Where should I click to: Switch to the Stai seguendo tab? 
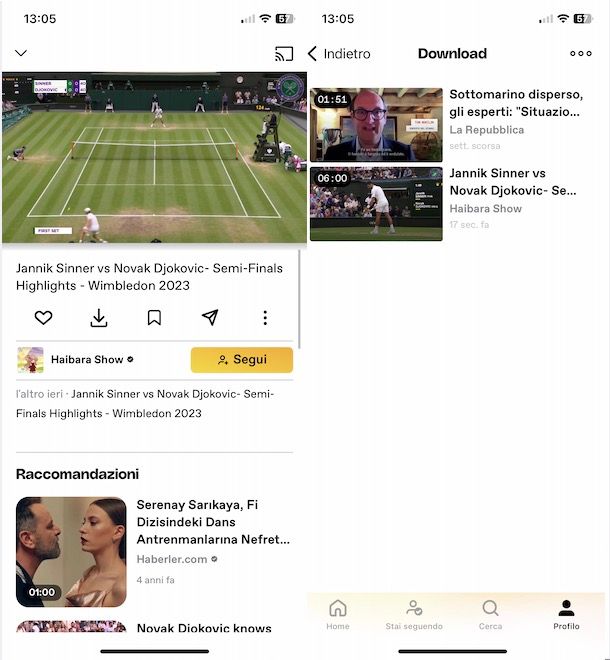point(414,614)
